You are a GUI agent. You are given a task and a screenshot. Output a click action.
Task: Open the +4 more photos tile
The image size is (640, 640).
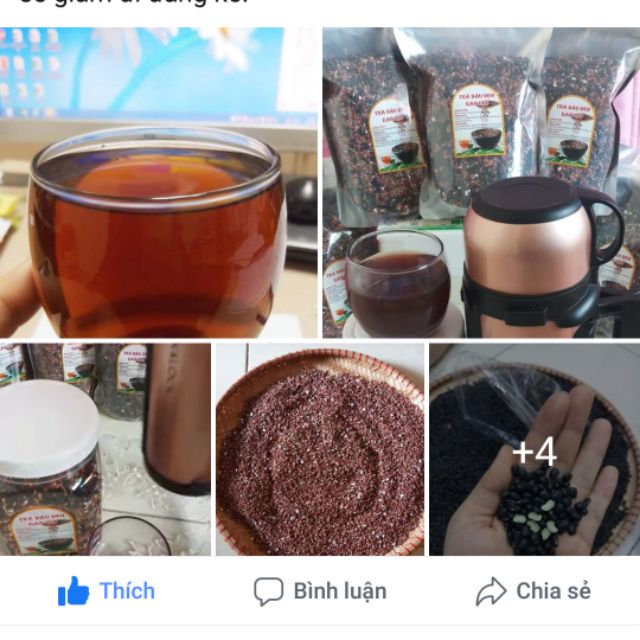click(534, 449)
